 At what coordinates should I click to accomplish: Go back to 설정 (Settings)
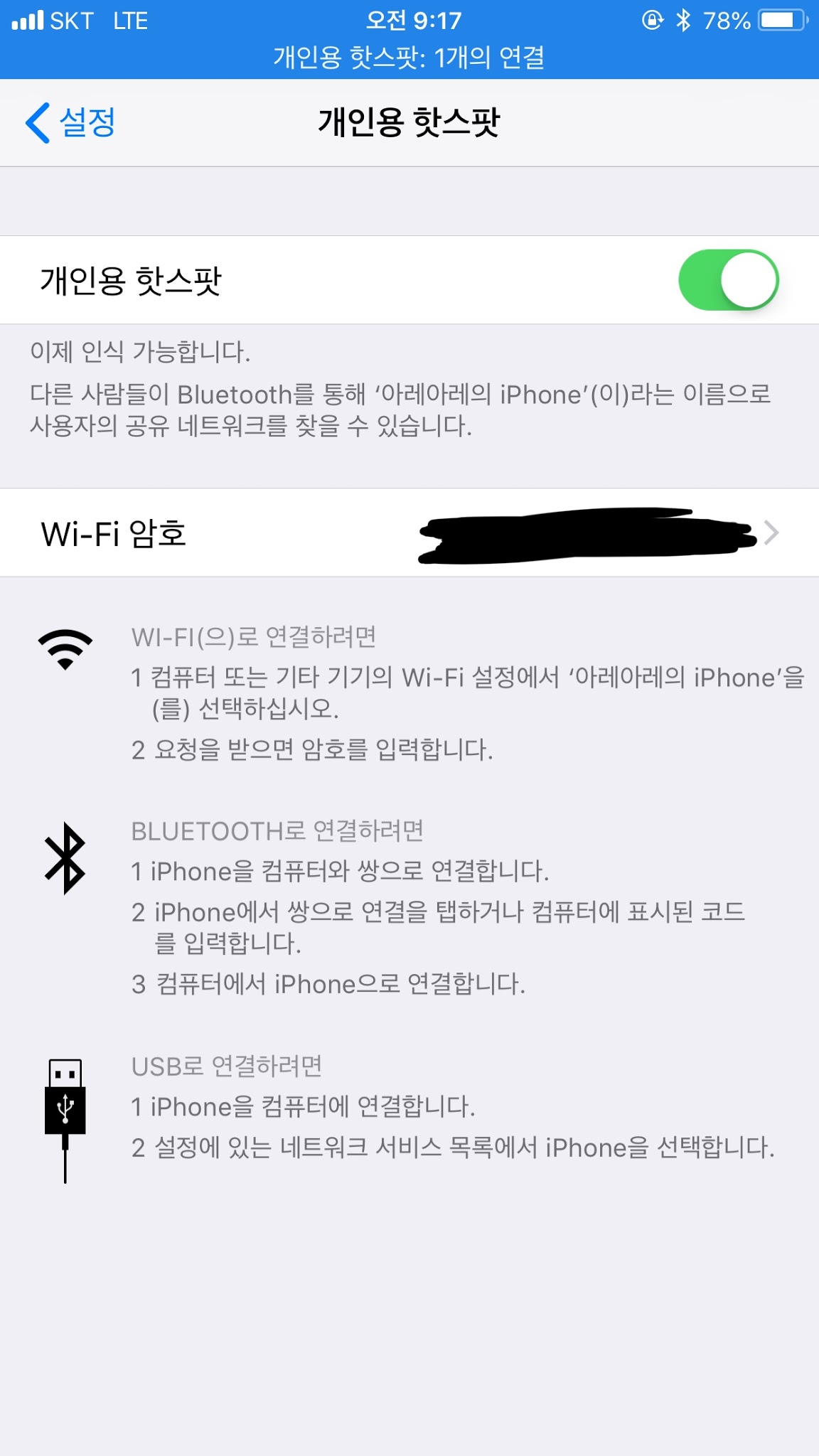tap(71, 122)
